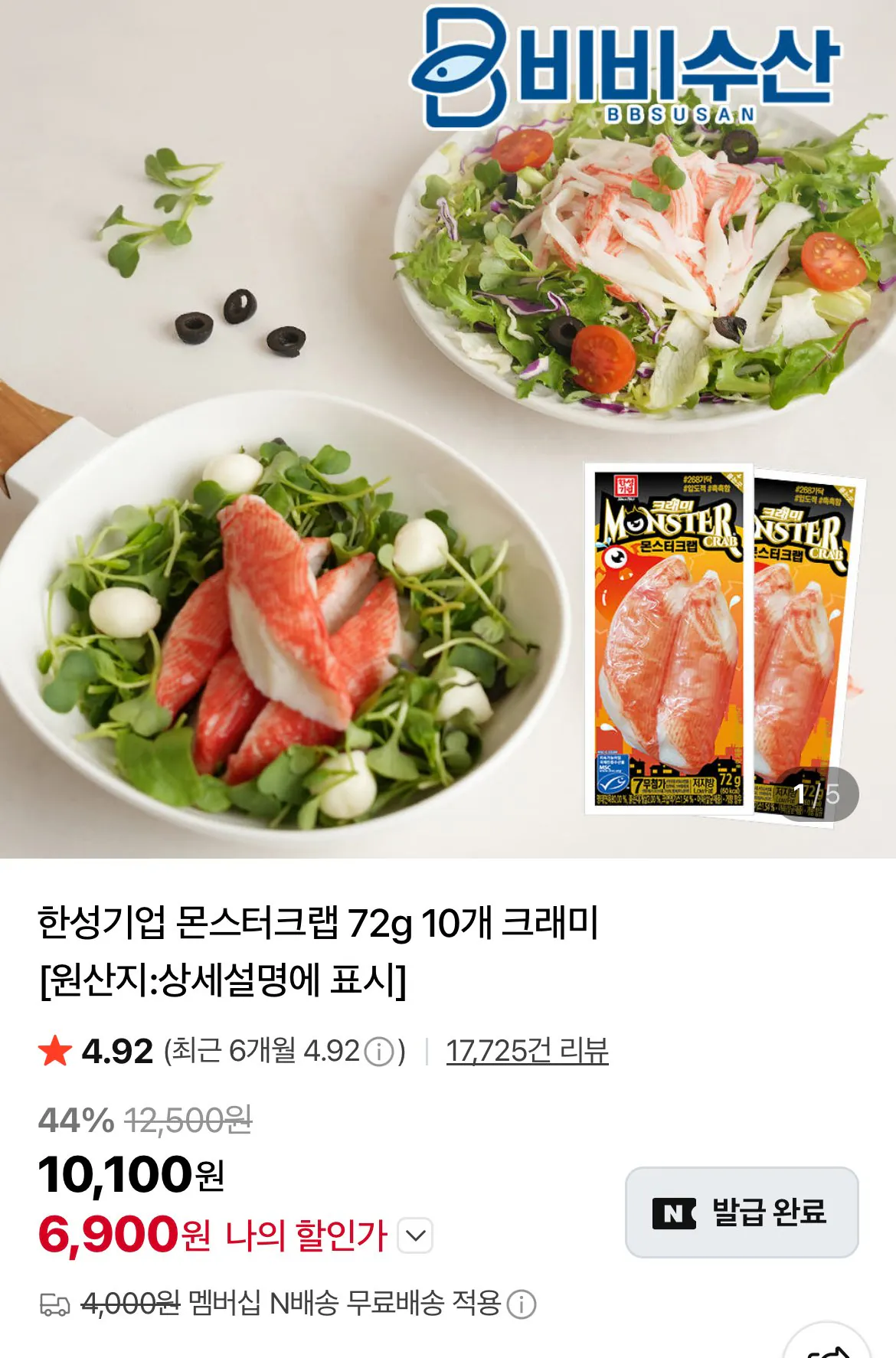
Task: View the 1/5 image page indicator
Action: (816, 794)
